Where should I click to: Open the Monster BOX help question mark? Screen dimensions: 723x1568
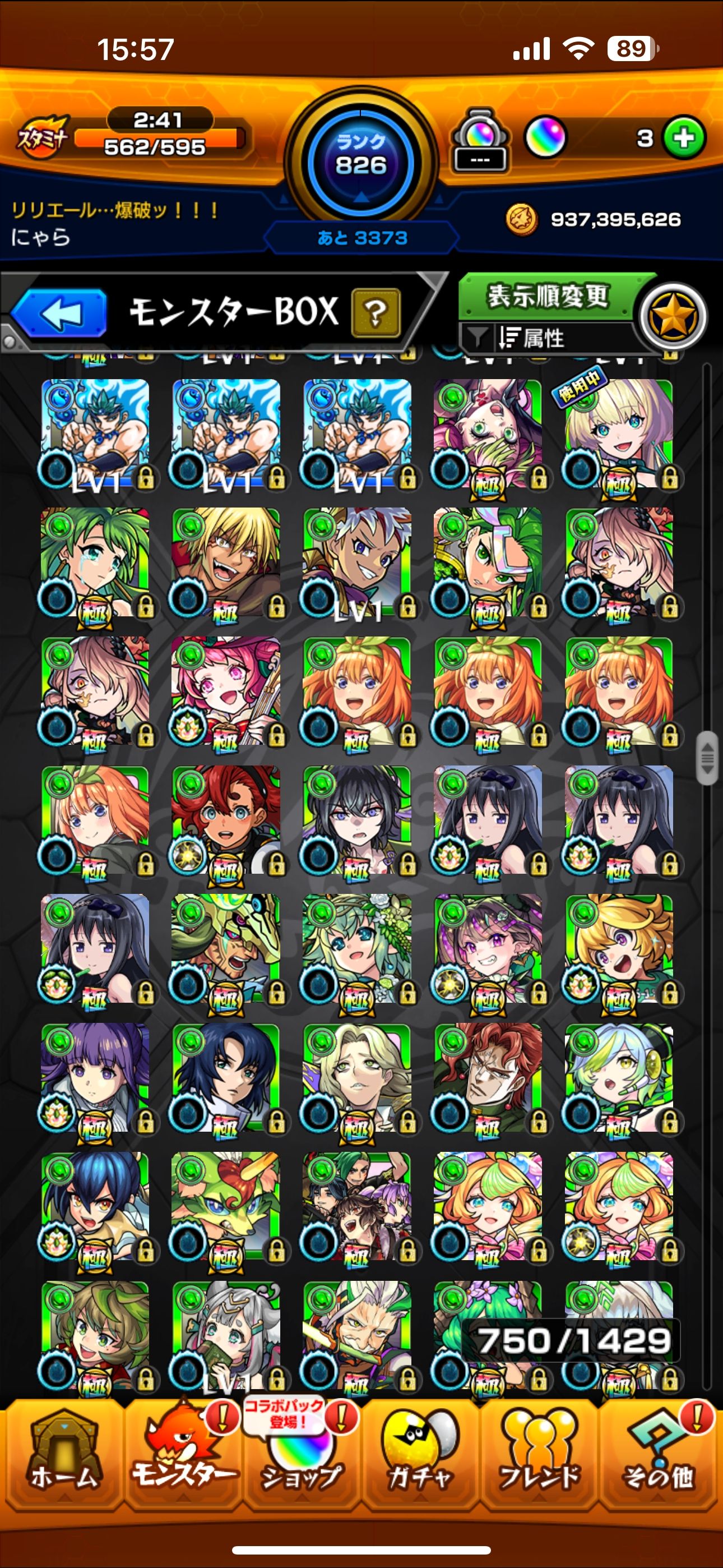[376, 313]
